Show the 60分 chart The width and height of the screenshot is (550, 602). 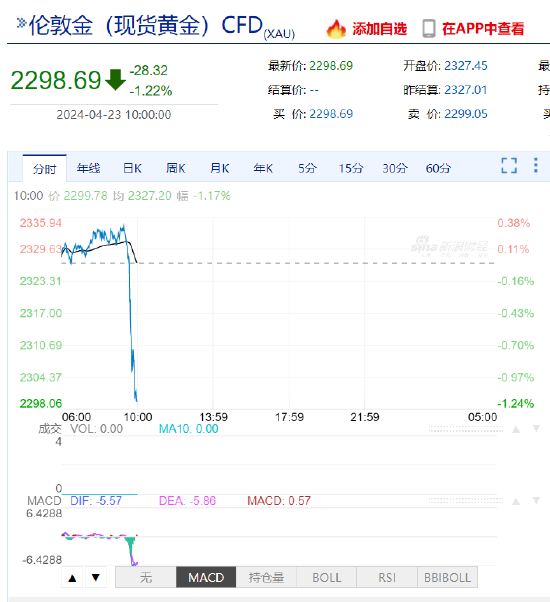[438, 168]
